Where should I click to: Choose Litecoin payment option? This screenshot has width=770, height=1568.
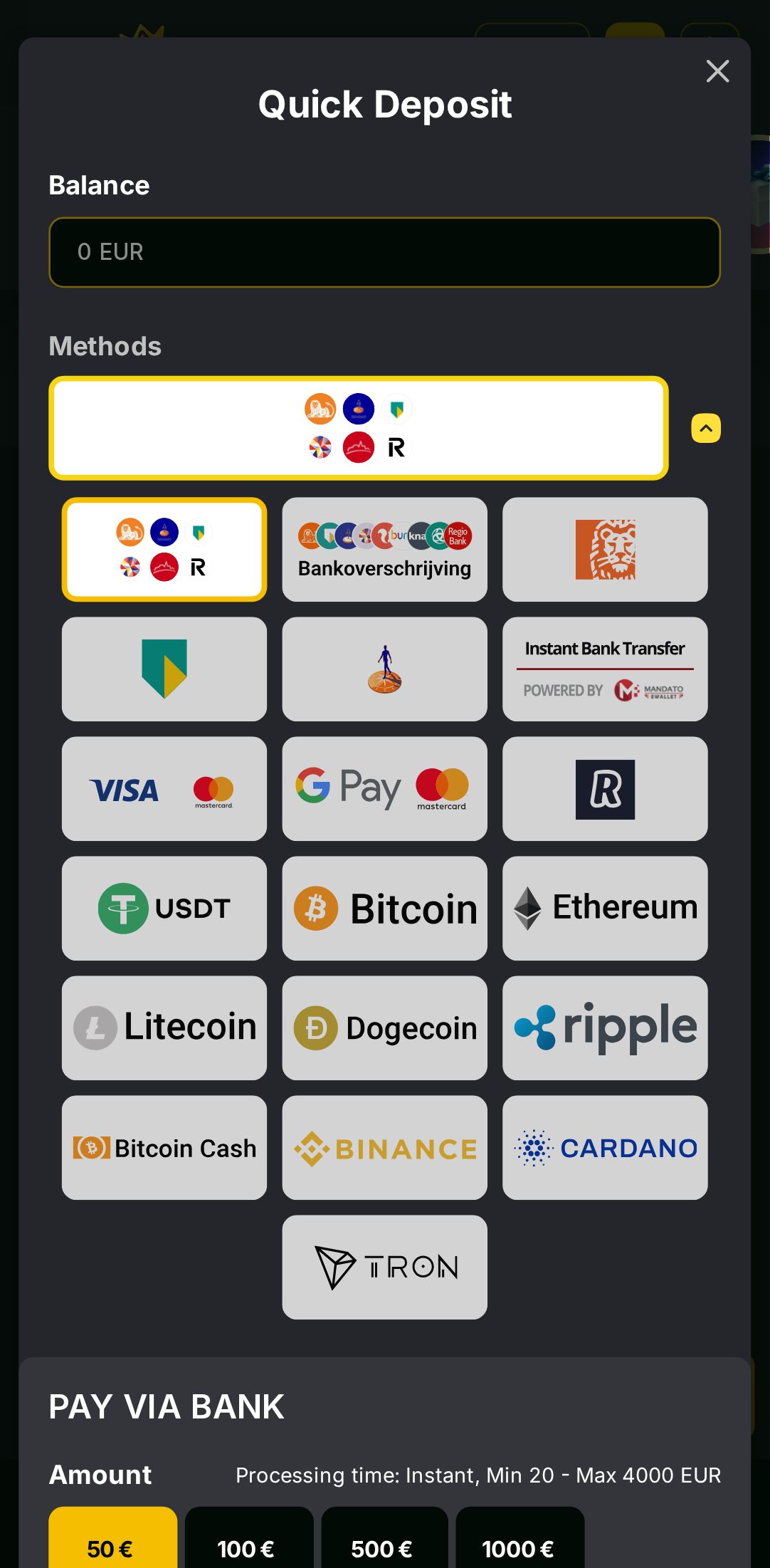[x=164, y=1028]
